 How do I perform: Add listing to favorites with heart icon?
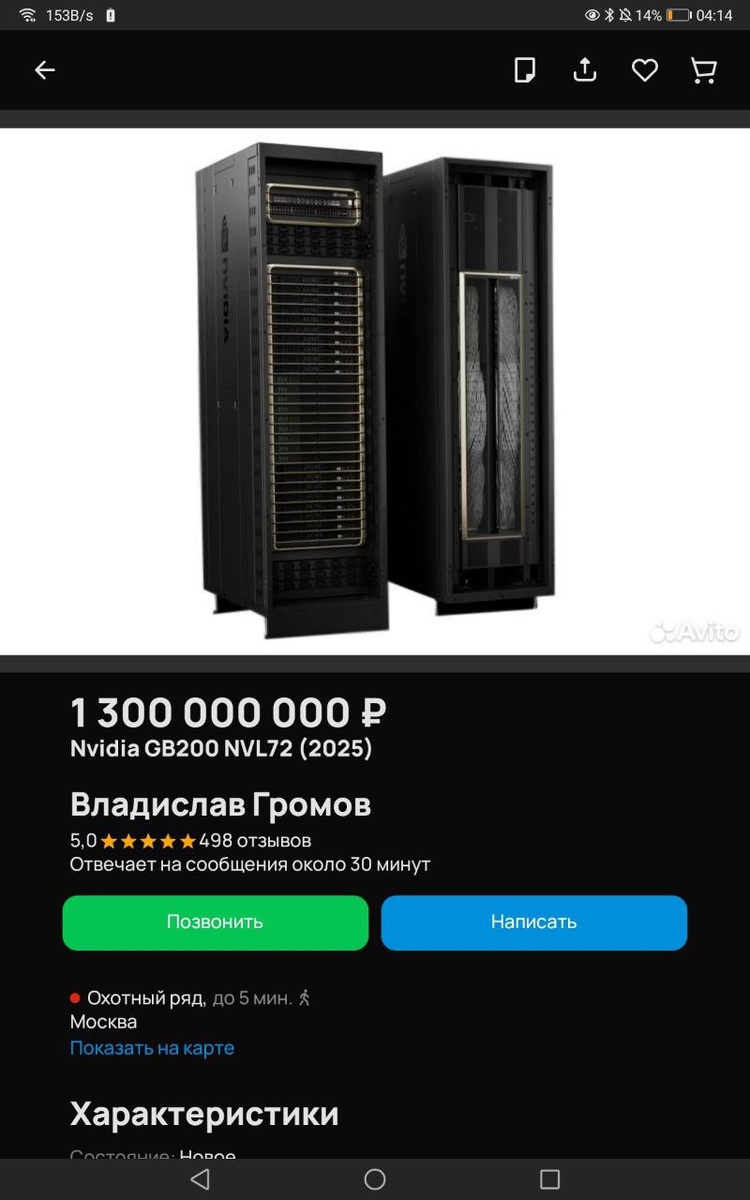(645, 70)
